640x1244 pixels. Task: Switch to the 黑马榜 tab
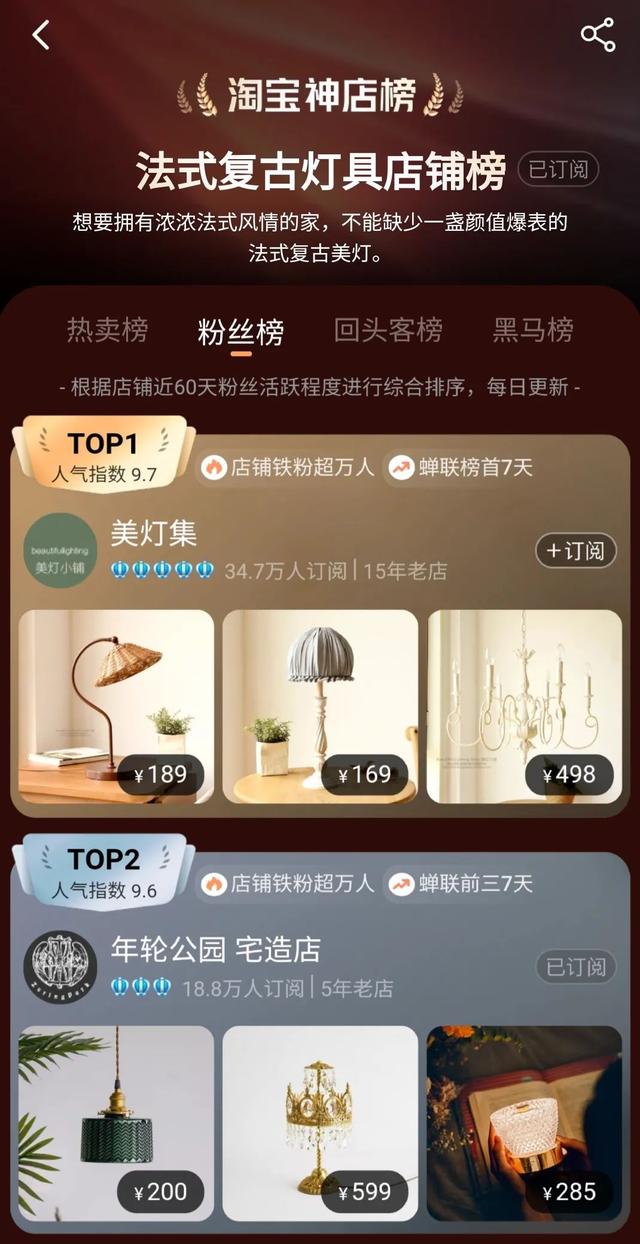(x=533, y=329)
